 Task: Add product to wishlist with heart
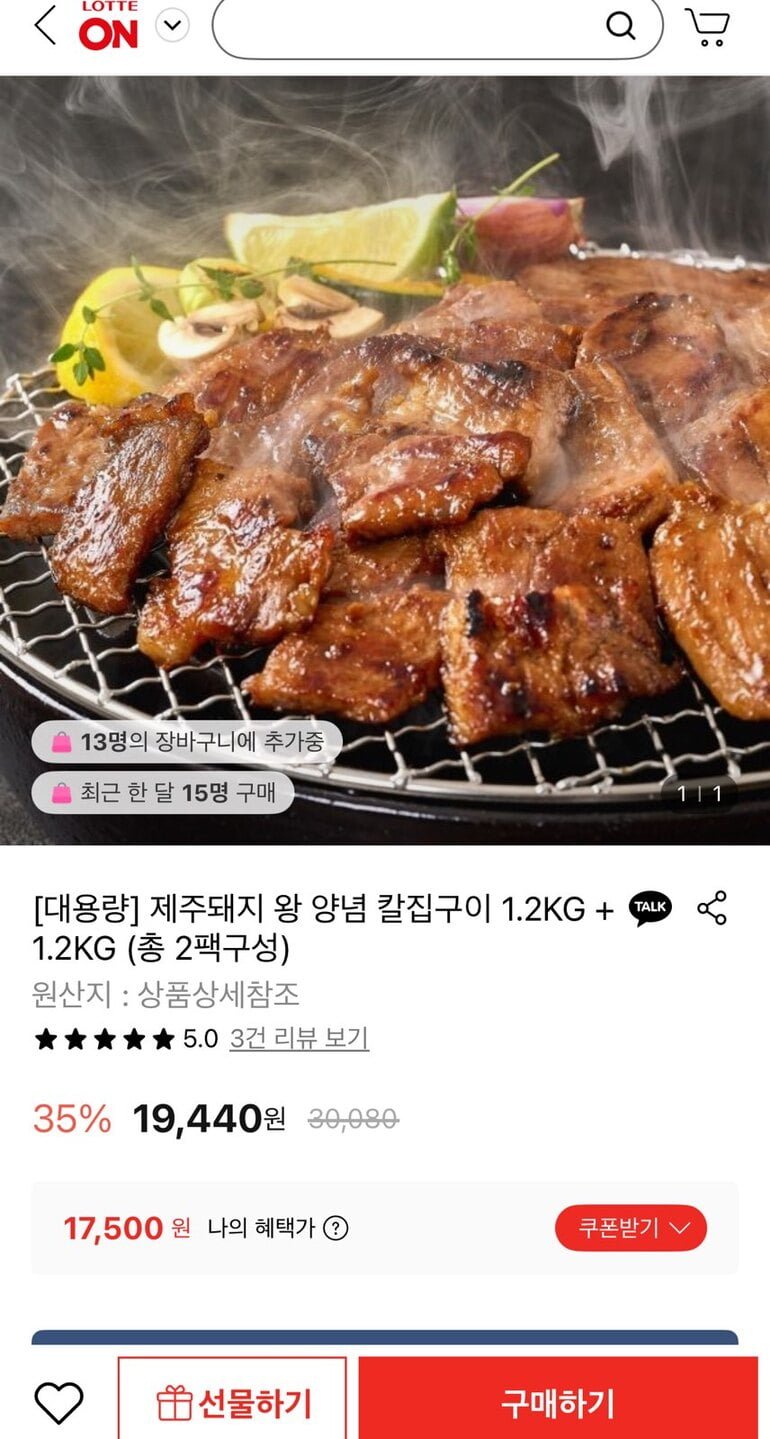point(59,1403)
